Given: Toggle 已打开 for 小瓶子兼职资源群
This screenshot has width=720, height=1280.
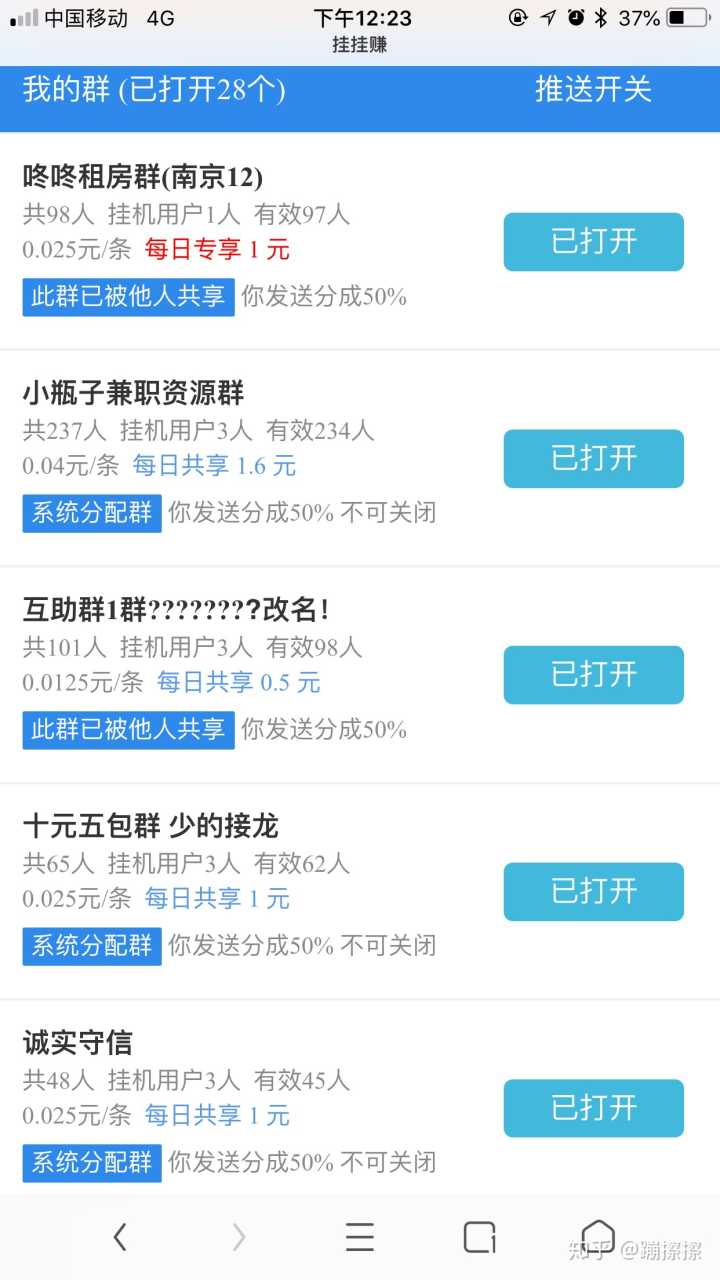Looking at the screenshot, I should pos(593,459).
